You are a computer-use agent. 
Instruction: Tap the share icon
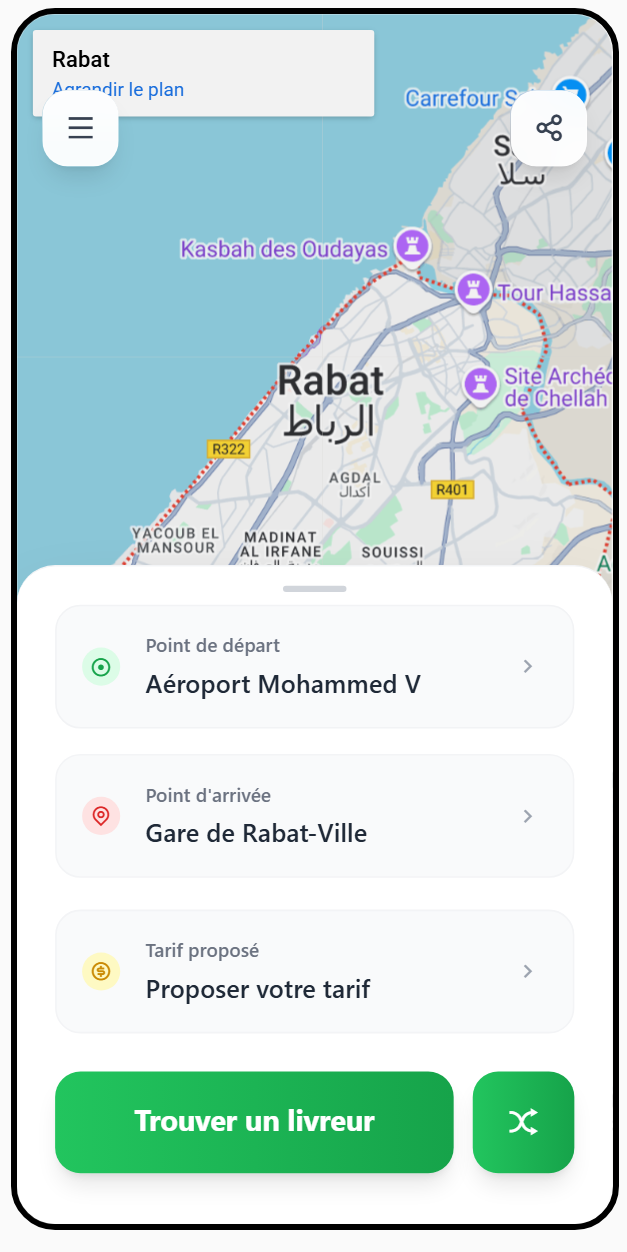tap(549, 128)
